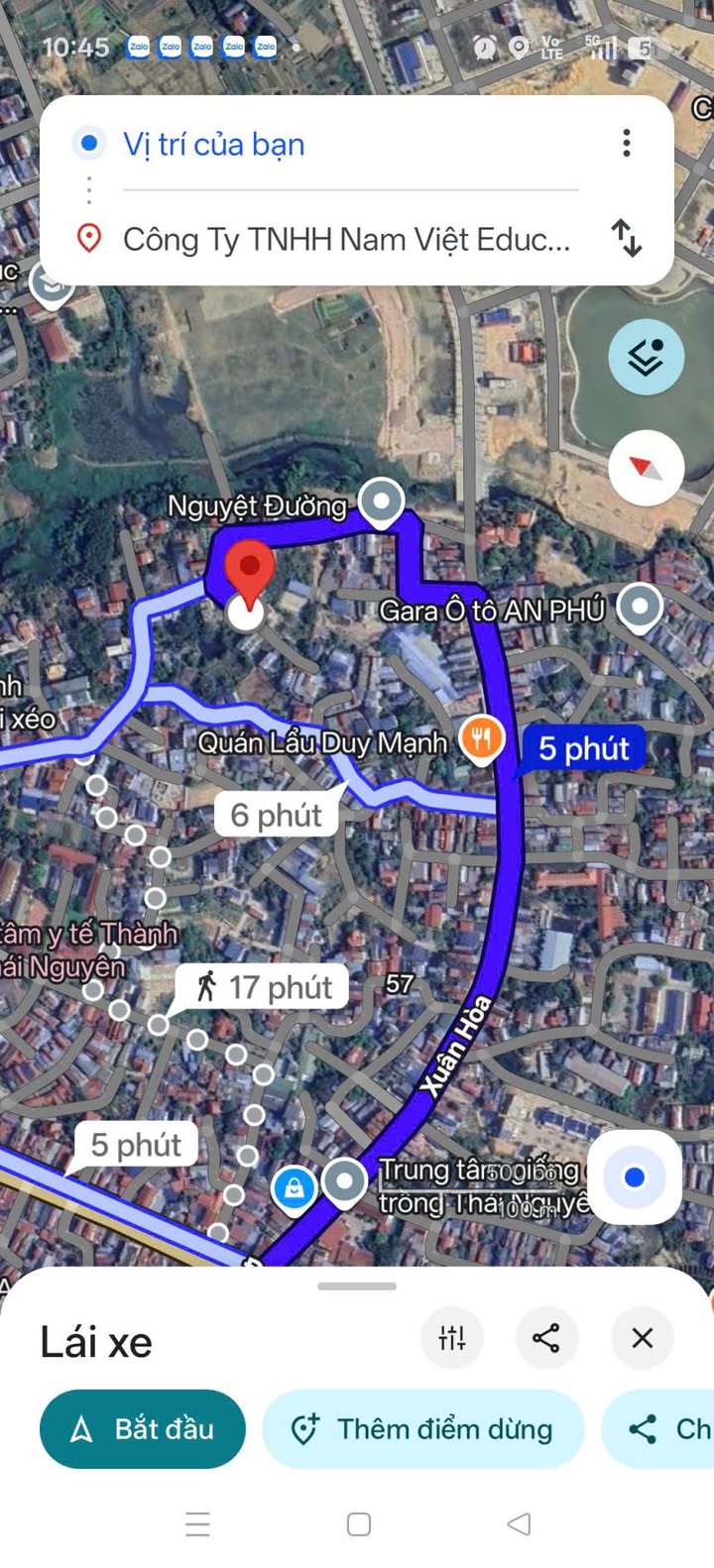Open Gara Ô tô AN PHÚ place marker
Image resolution: width=714 pixels, height=1568 pixels.
pos(640,605)
